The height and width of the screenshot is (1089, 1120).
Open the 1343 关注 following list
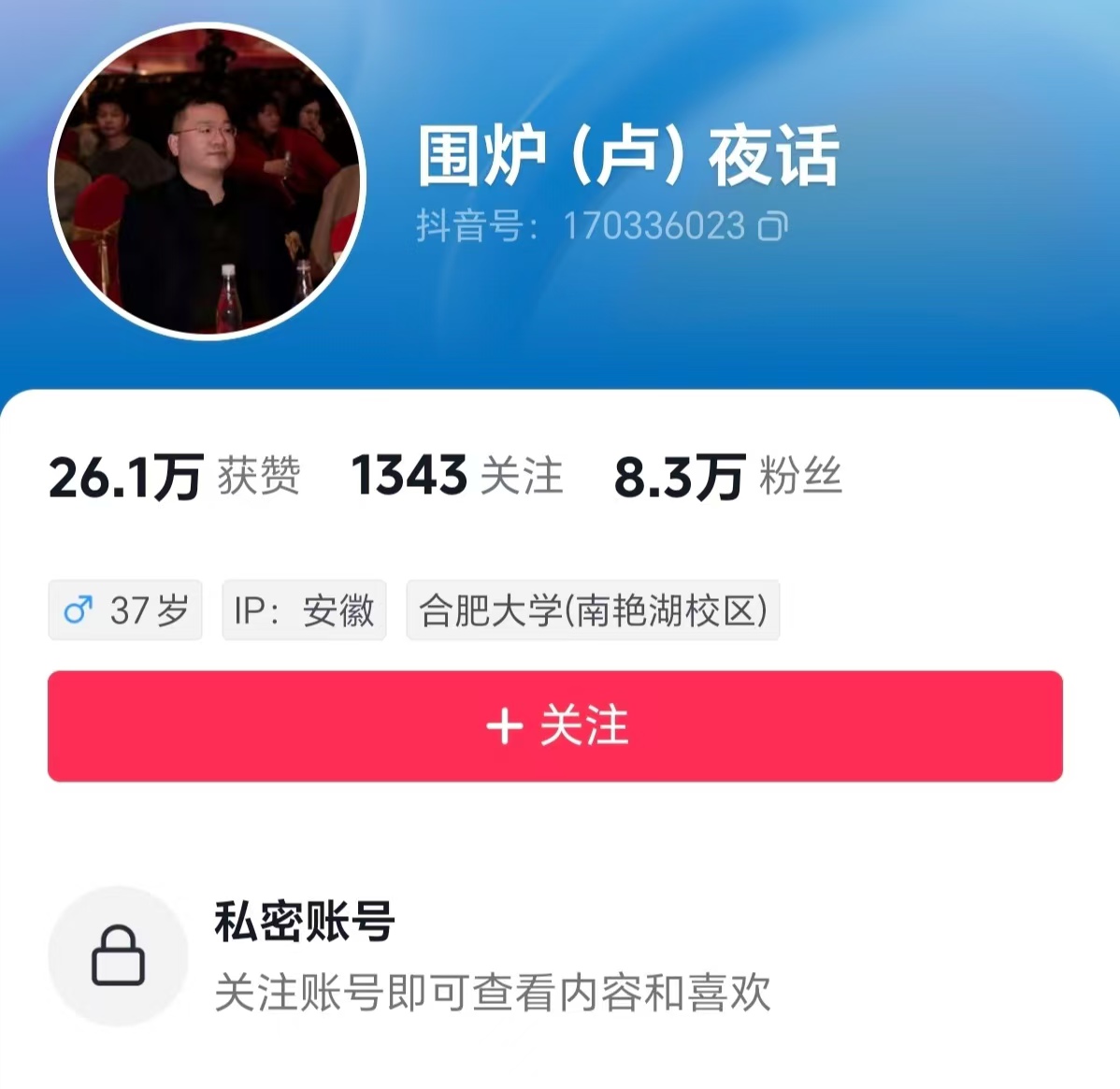click(457, 476)
